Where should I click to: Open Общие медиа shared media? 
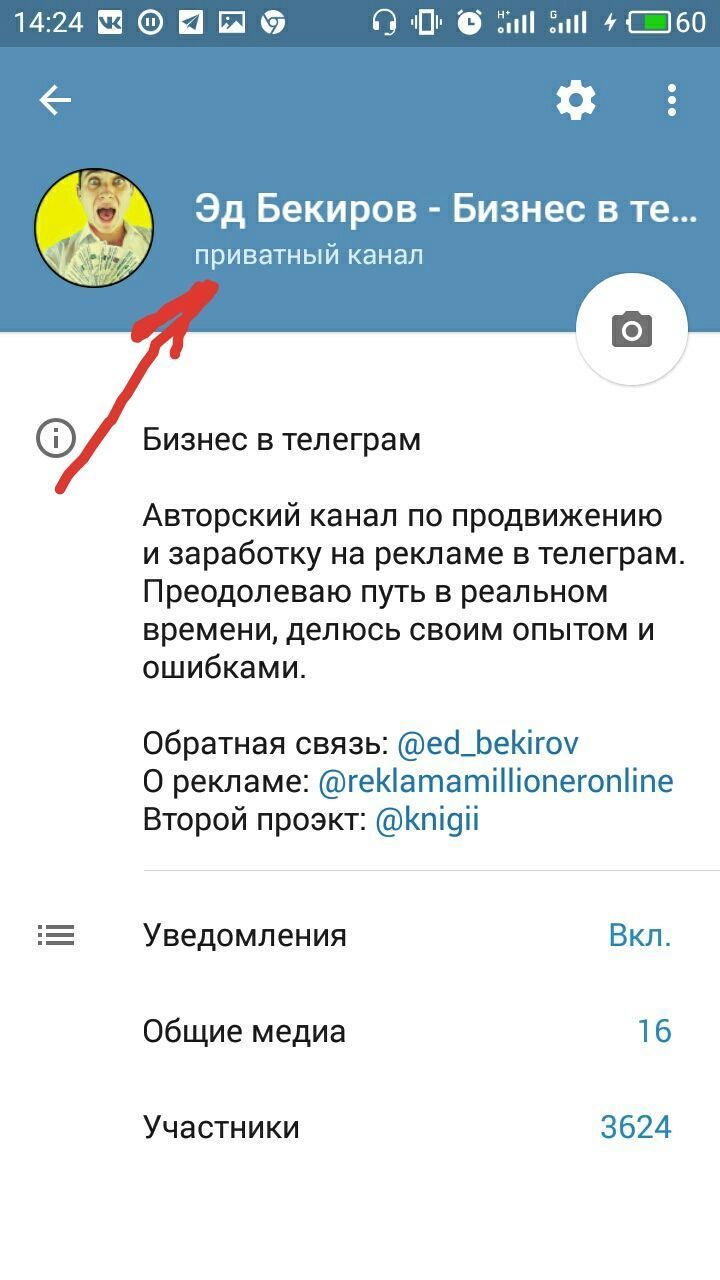click(400, 1031)
